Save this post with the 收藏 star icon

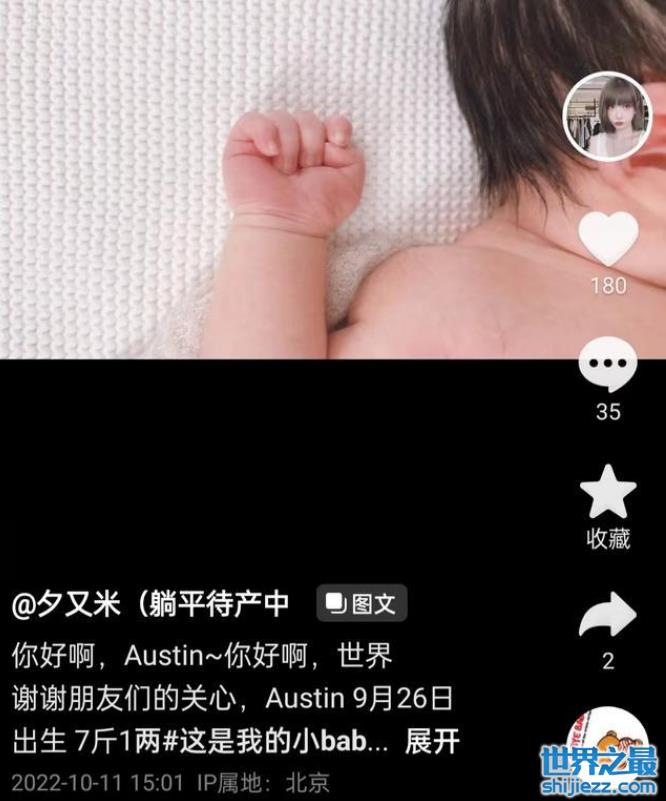pos(608,494)
